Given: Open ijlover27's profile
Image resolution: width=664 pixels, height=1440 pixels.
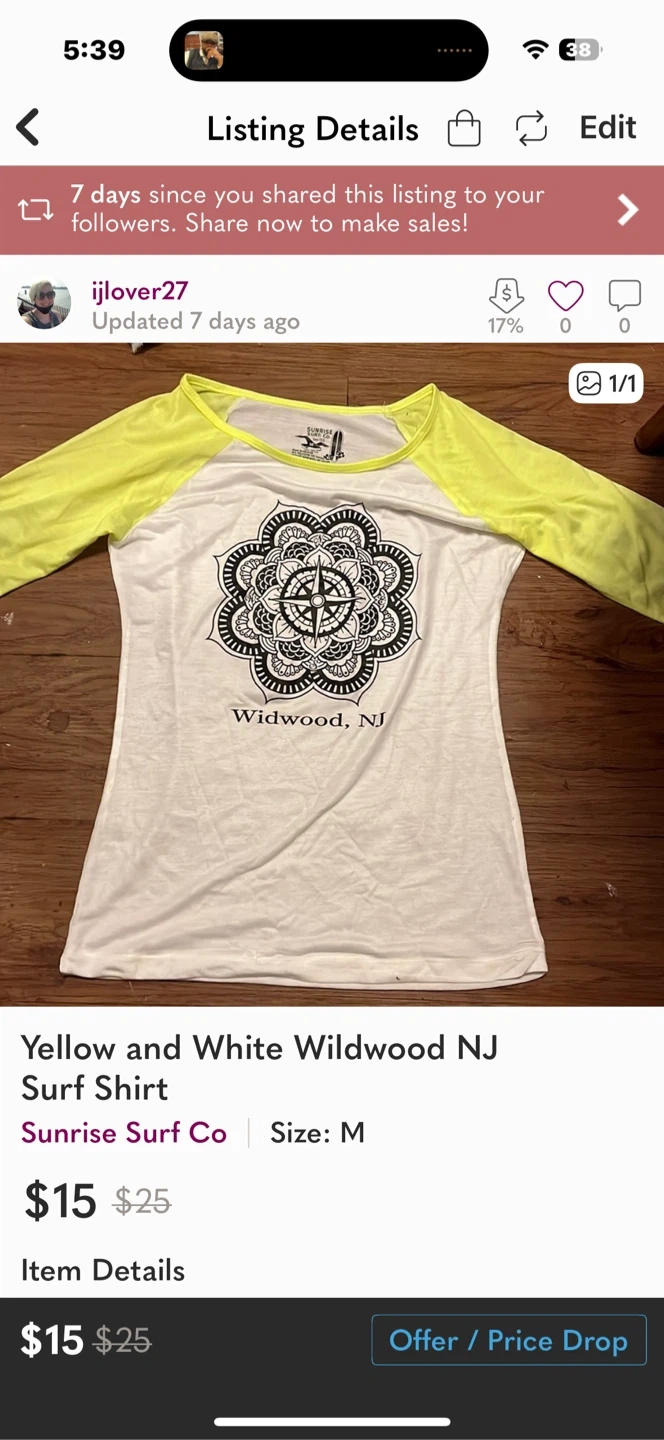Looking at the screenshot, I should (139, 292).
